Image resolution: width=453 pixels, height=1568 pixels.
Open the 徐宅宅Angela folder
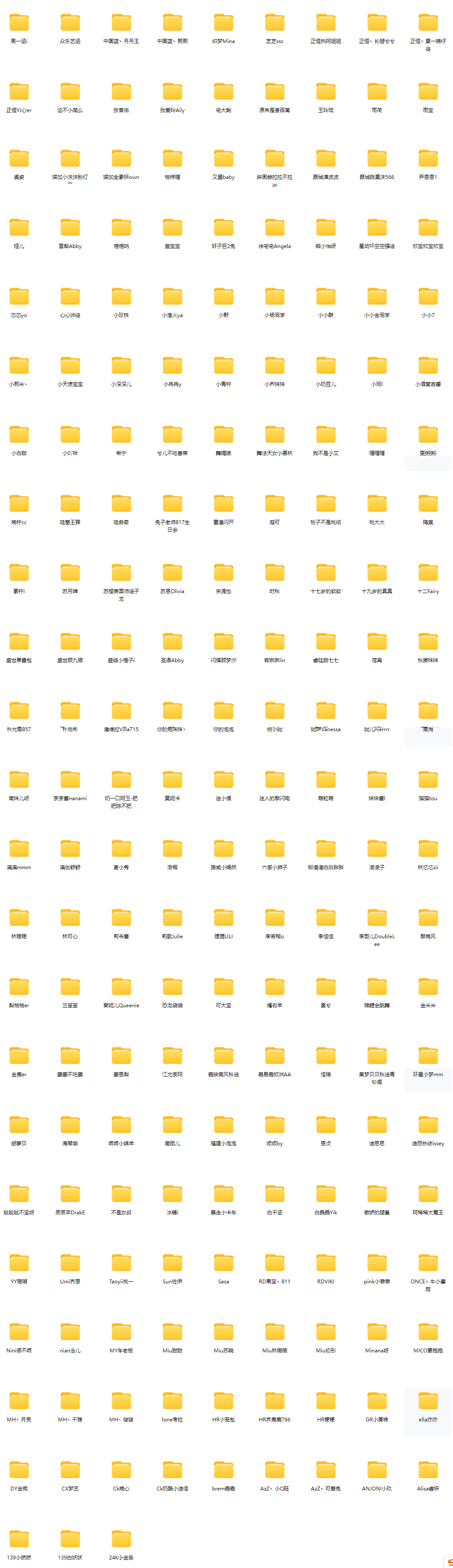(274, 229)
